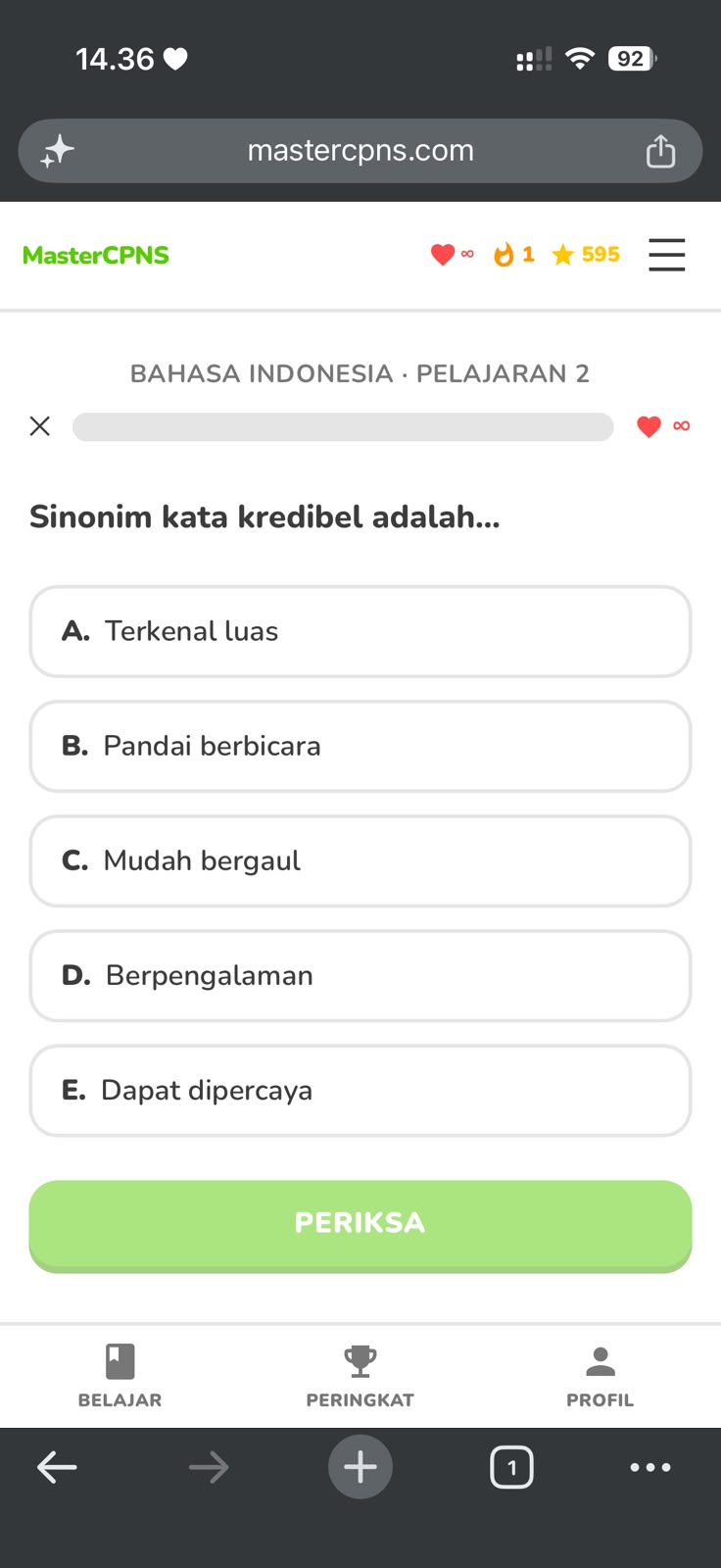Select option D Berpengalaman
The image size is (721, 1568).
(x=360, y=975)
